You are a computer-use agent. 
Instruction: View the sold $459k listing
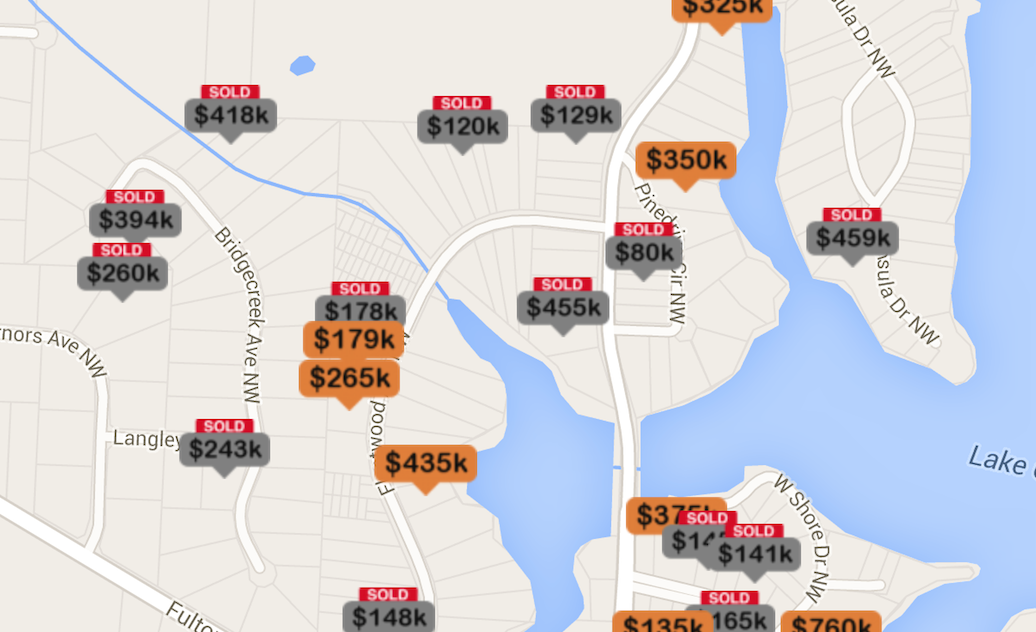[x=852, y=238]
